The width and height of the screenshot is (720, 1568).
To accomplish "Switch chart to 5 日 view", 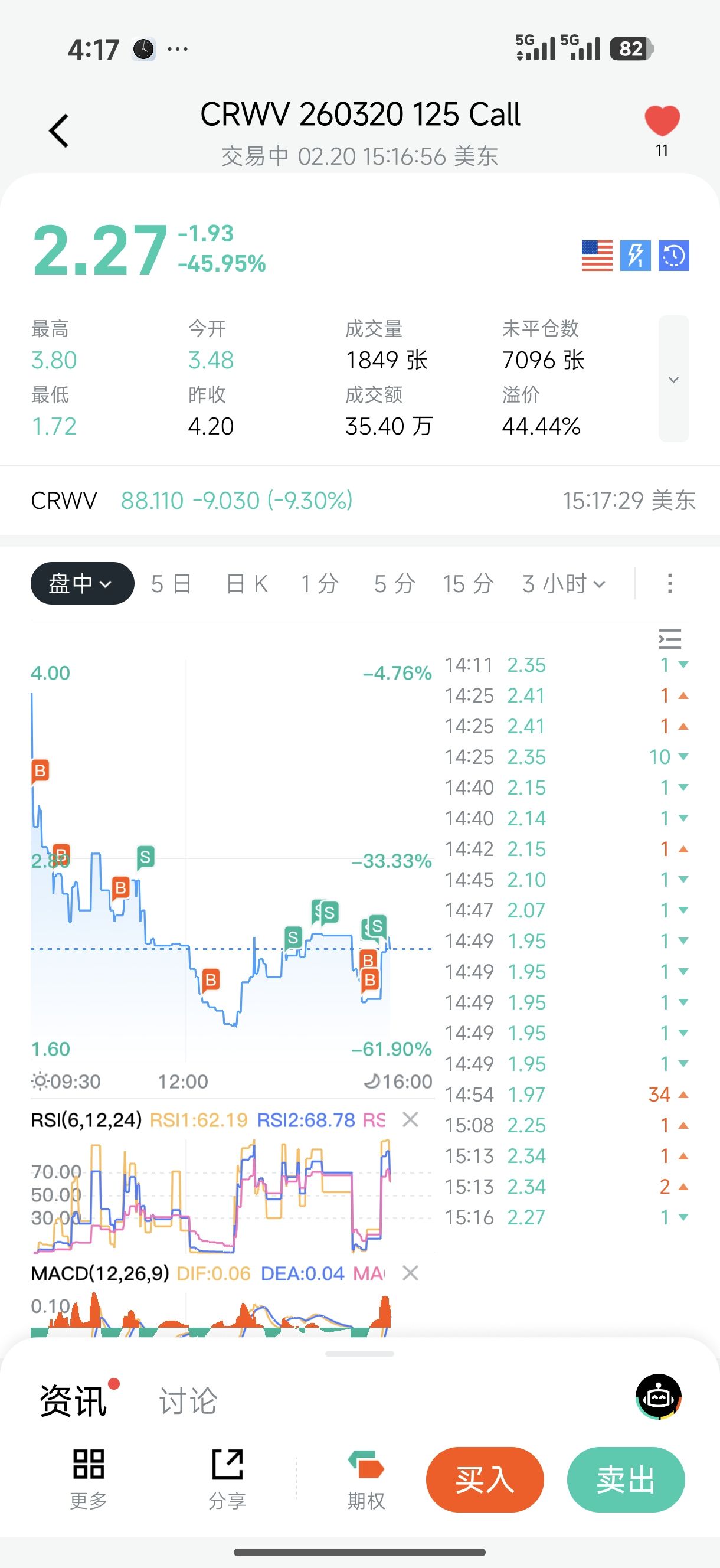I will coord(171,584).
